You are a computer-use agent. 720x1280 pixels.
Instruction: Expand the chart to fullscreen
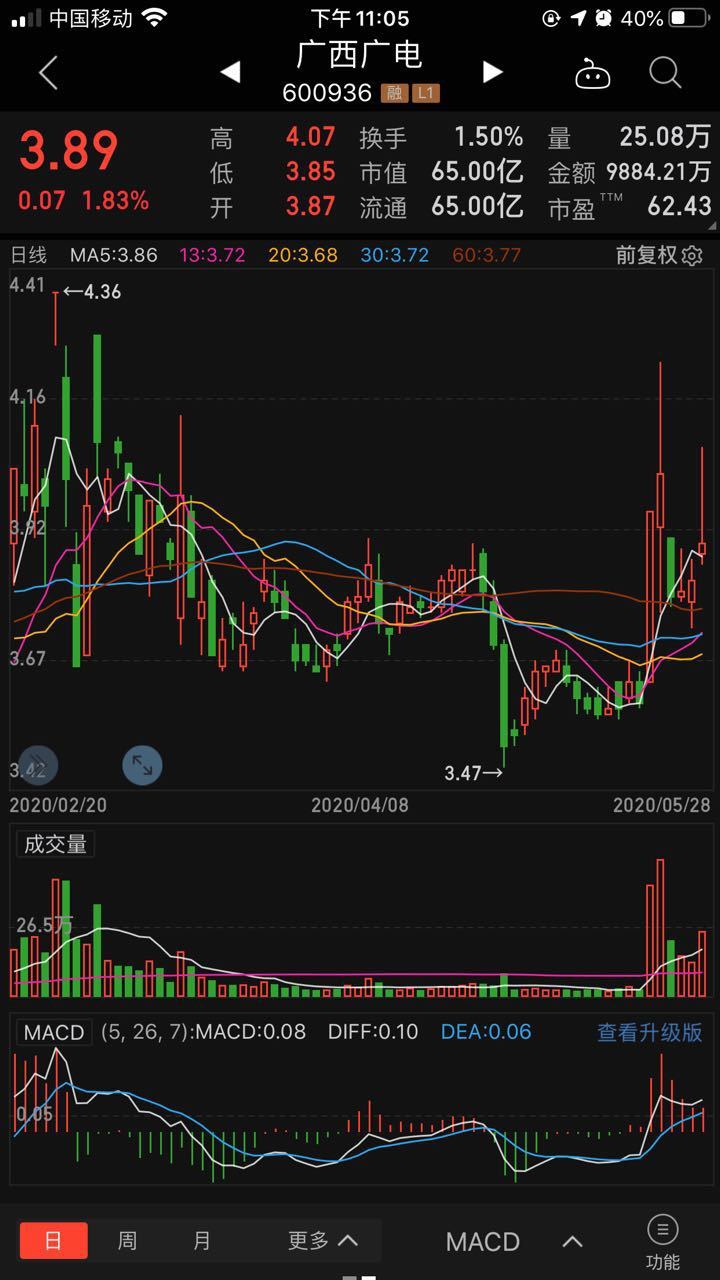tap(142, 766)
